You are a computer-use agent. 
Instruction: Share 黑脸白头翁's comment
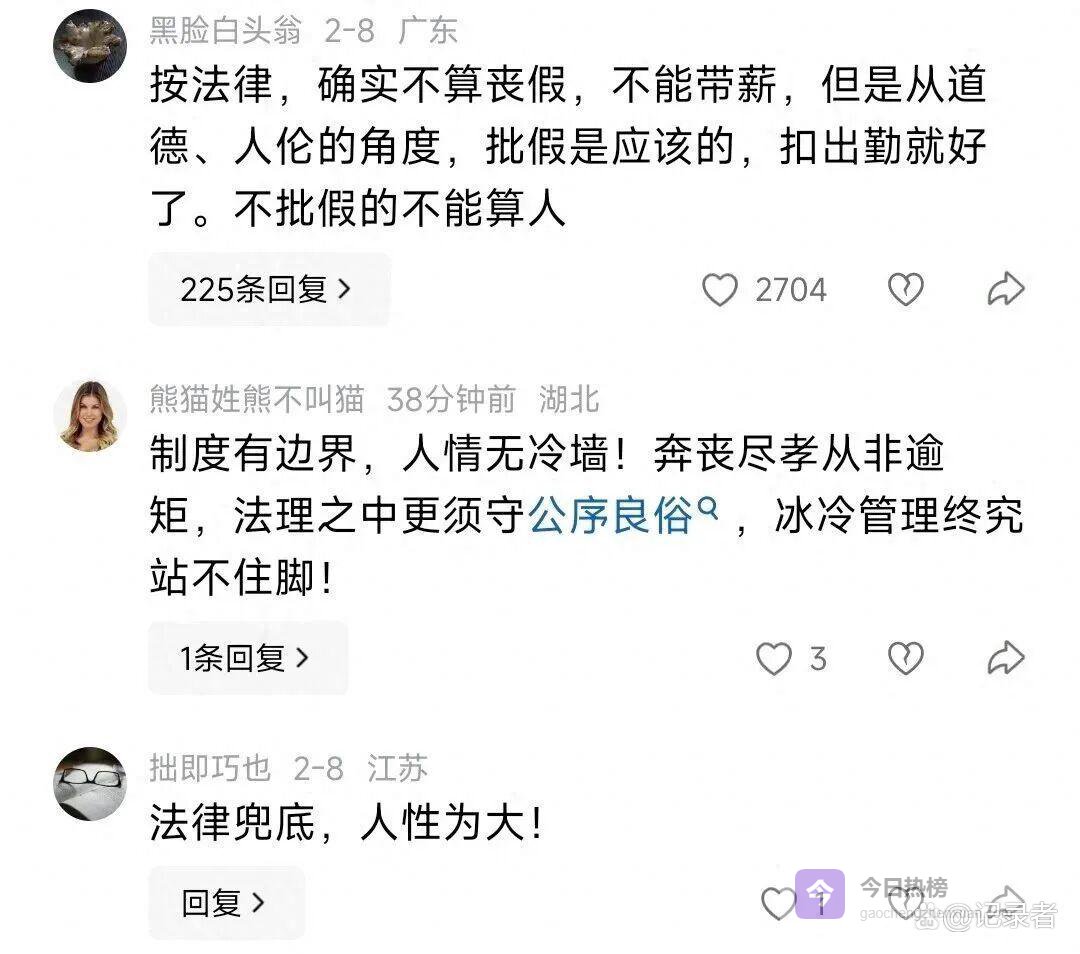pyautogui.click(x=1005, y=290)
